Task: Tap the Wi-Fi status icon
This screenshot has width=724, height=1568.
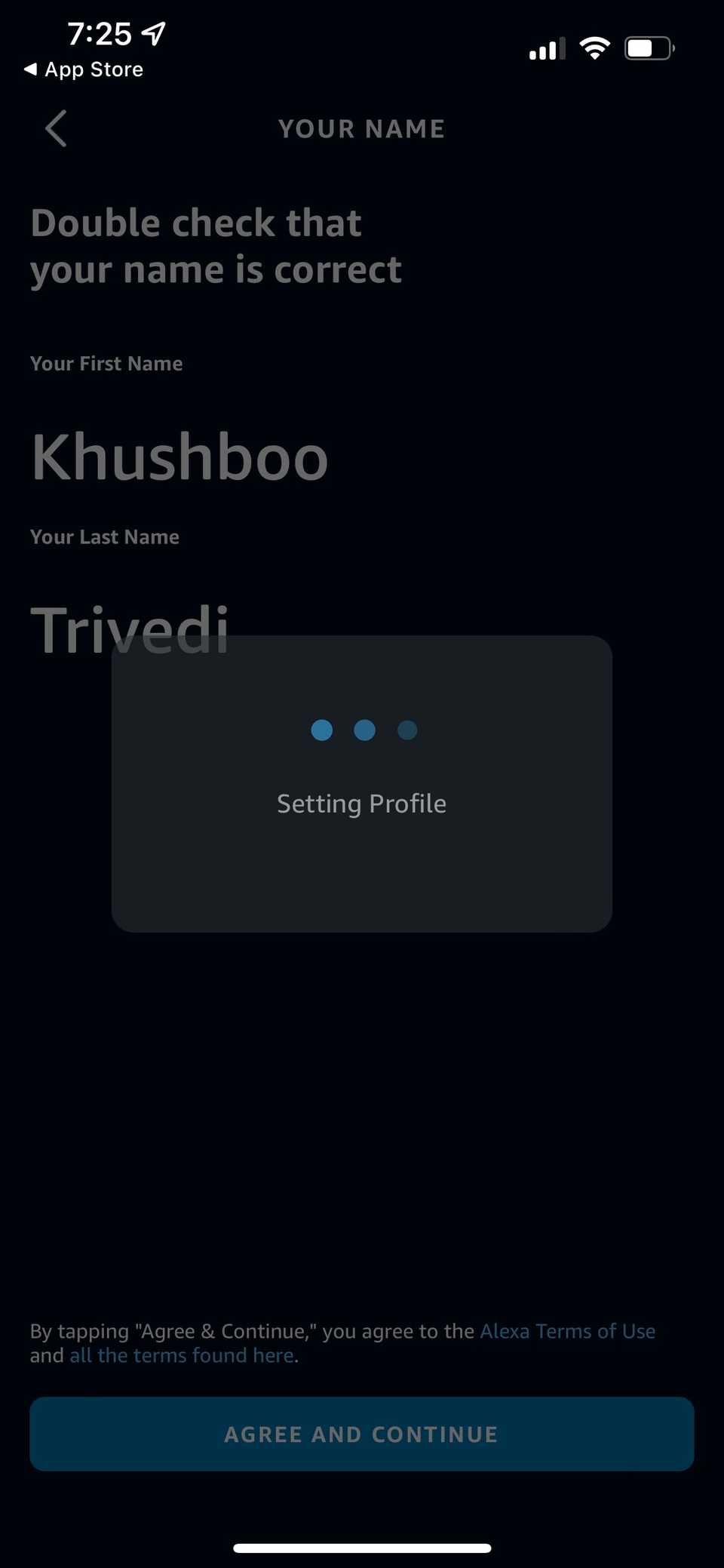Action: (x=594, y=48)
